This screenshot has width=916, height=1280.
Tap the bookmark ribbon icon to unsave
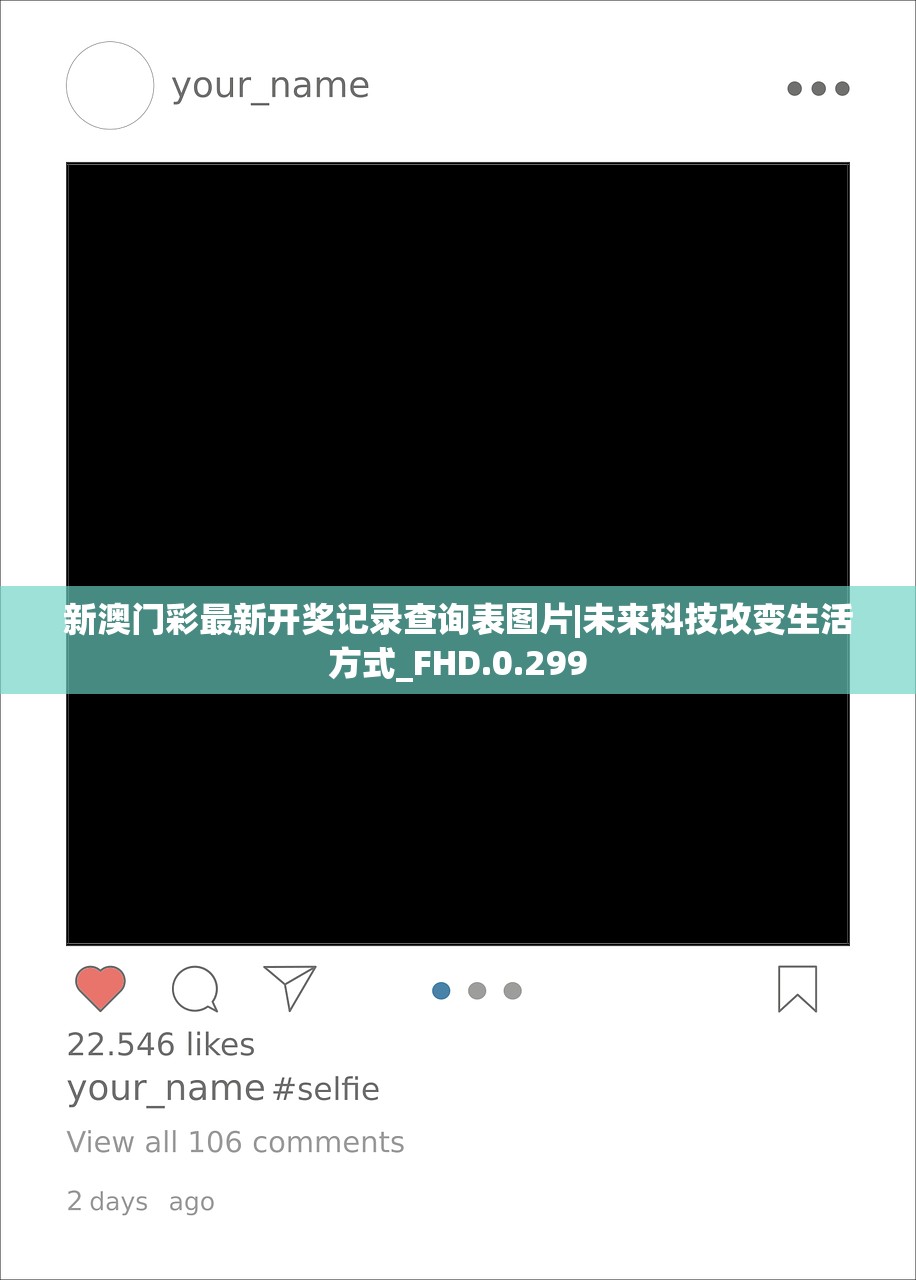(x=798, y=991)
